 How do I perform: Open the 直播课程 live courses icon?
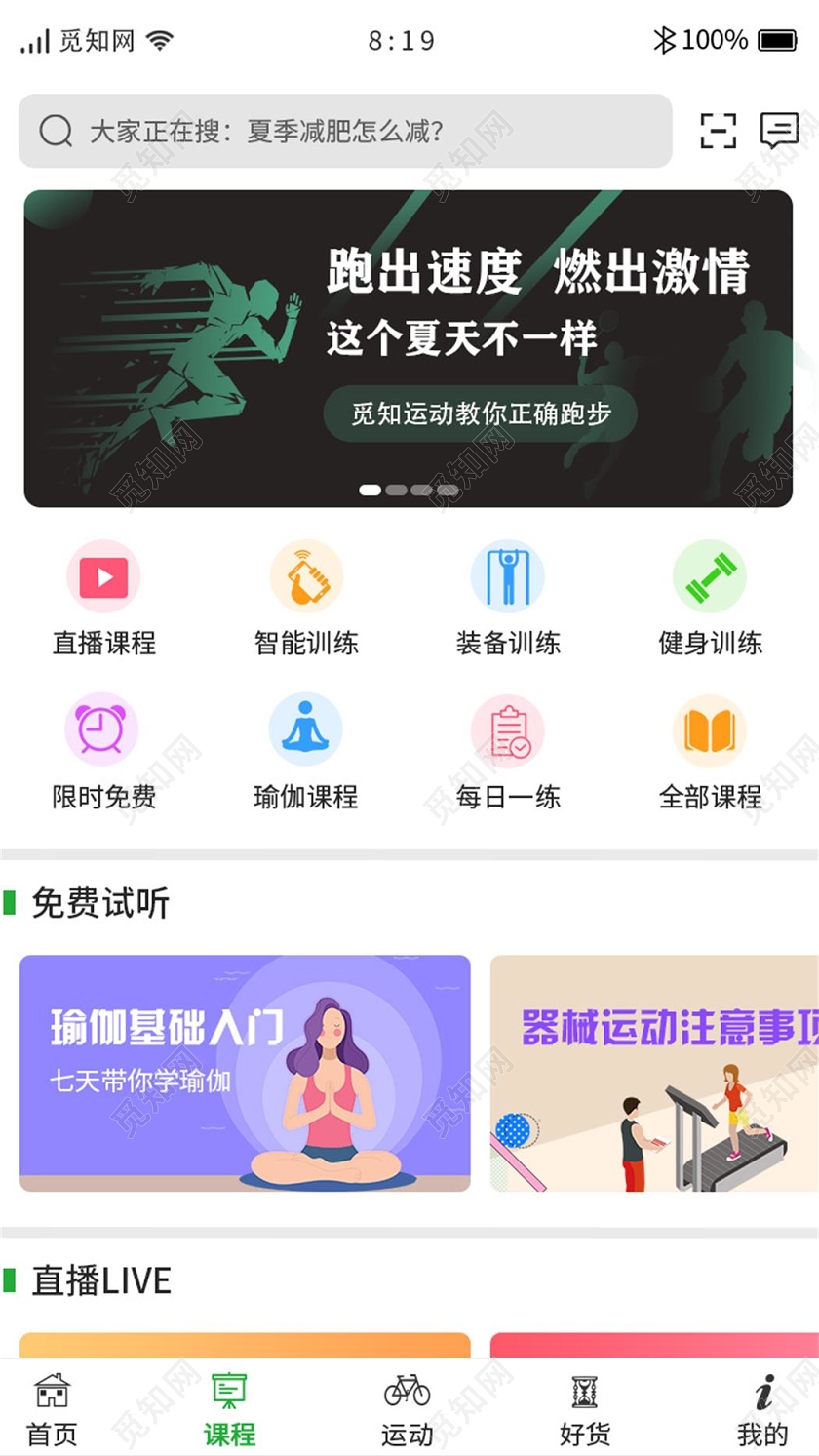point(103,575)
